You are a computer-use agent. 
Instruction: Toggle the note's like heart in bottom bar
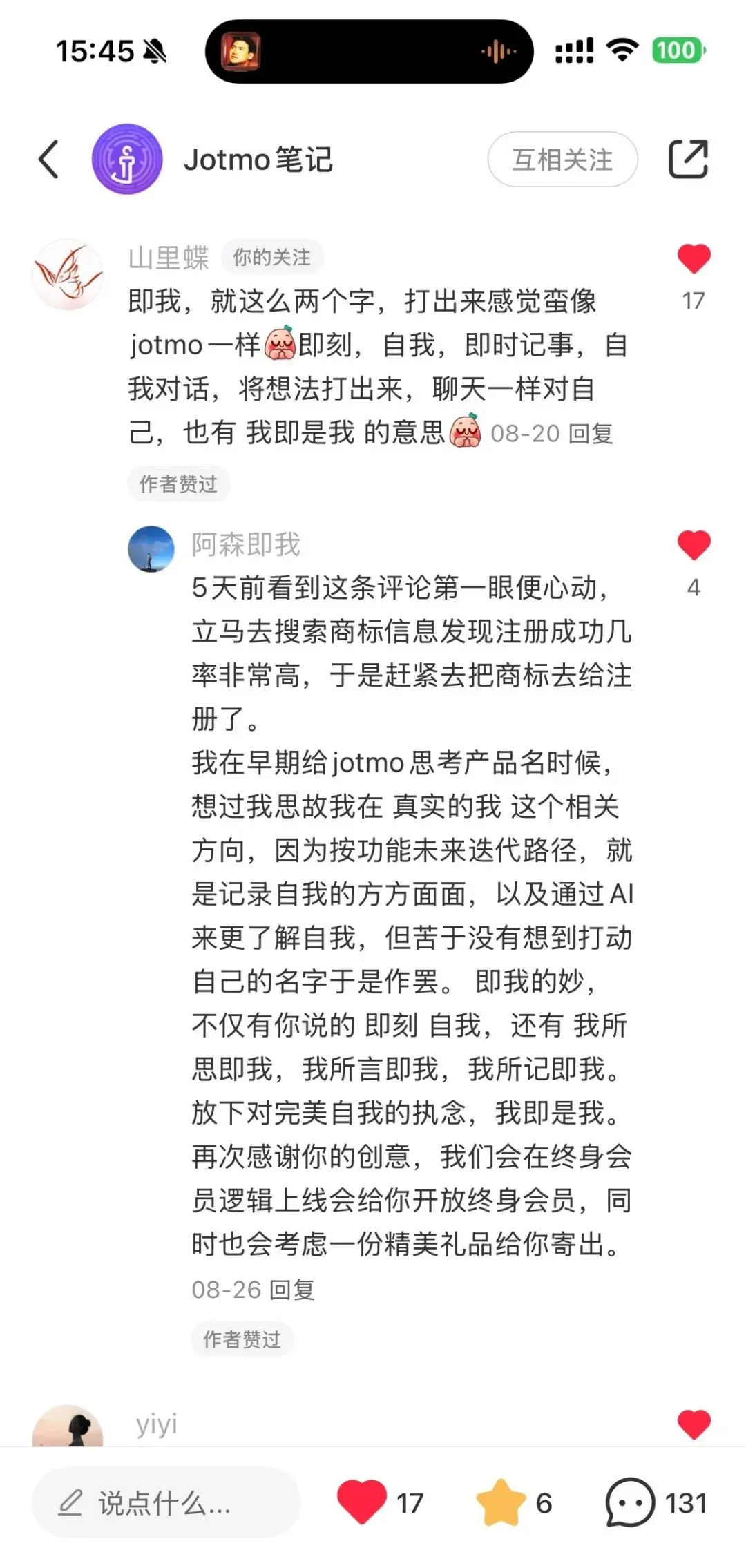click(x=362, y=1502)
